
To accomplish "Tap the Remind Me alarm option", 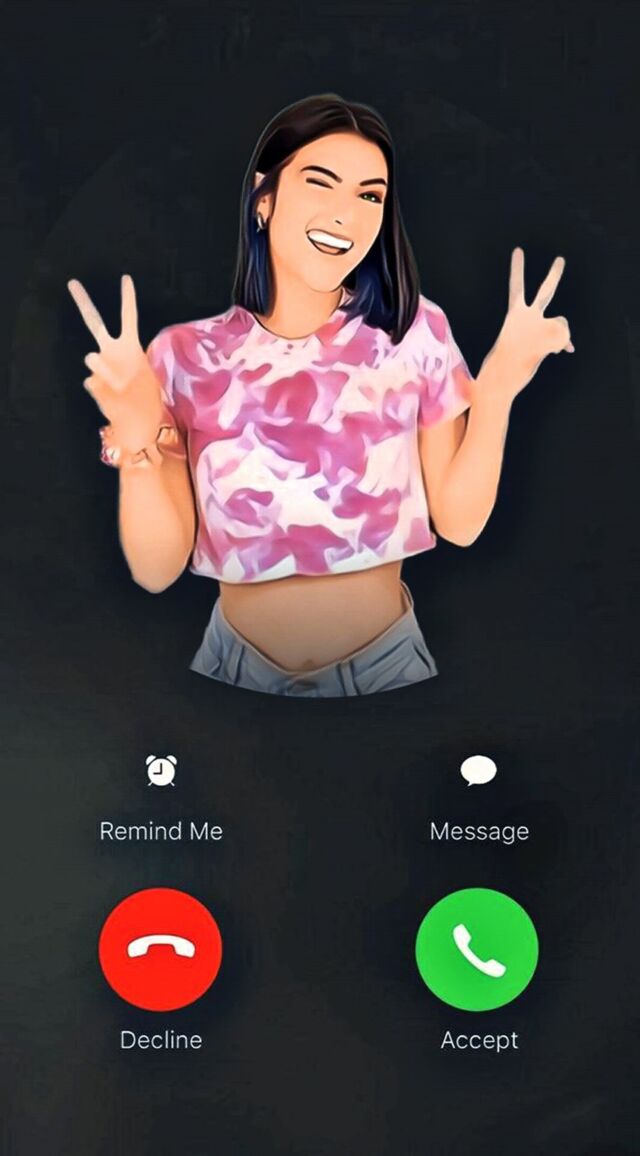I will [x=161, y=772].
